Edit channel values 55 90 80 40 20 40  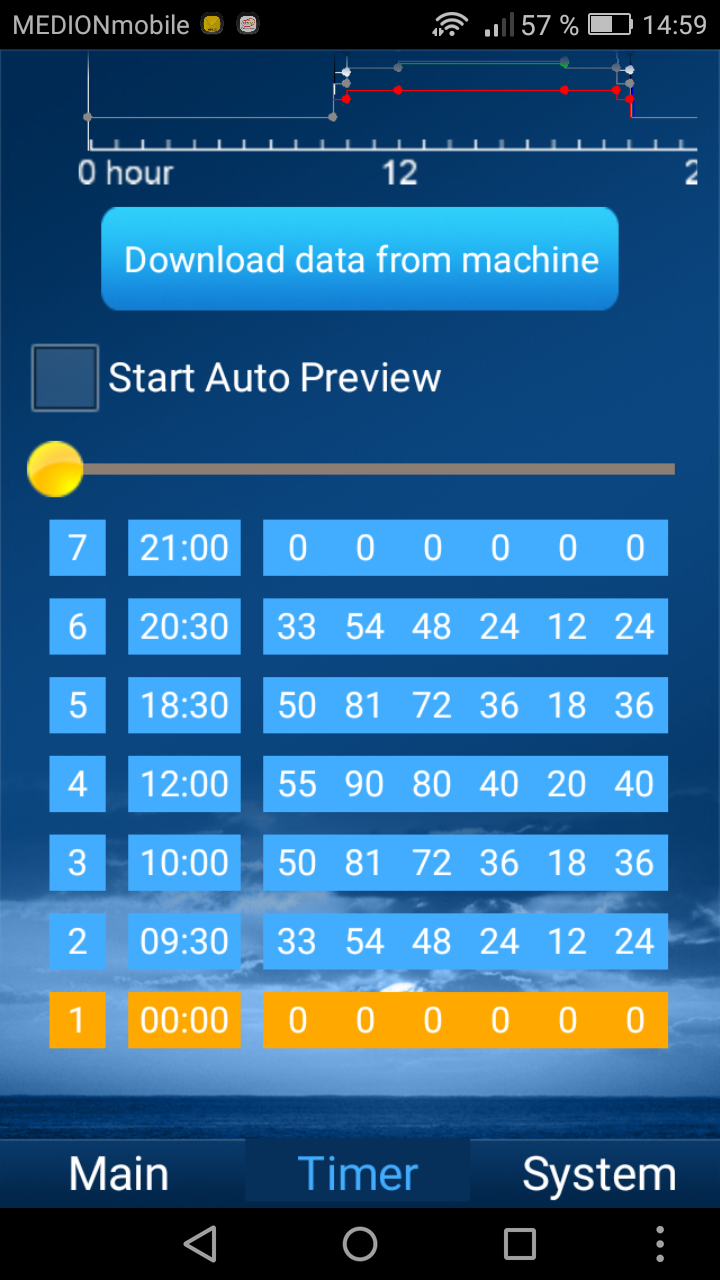point(465,784)
